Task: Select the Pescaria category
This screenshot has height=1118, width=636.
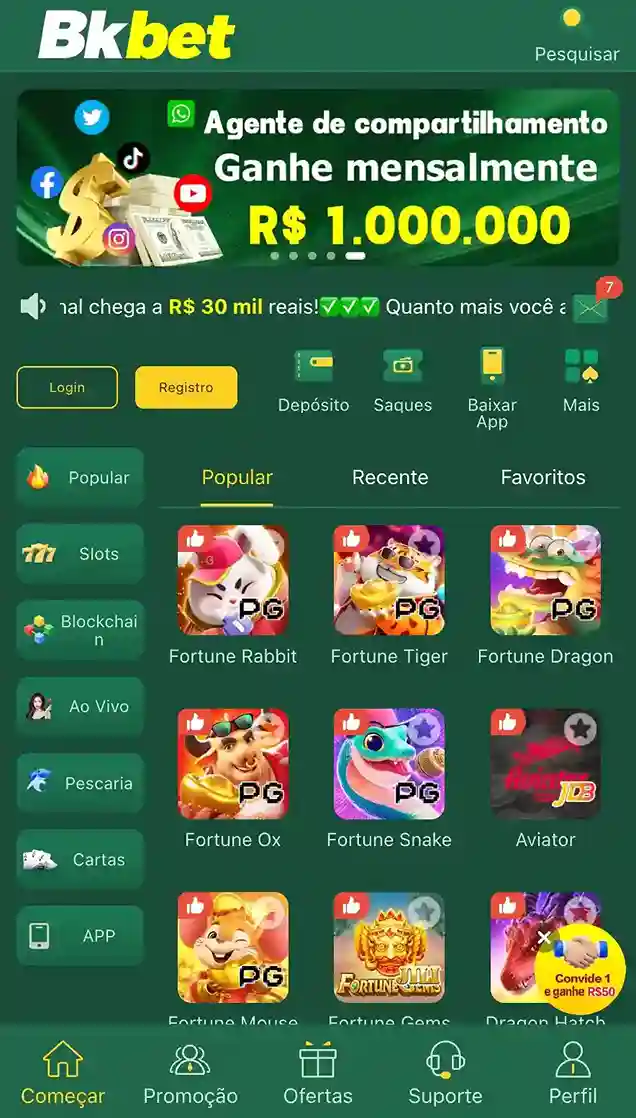Action: click(80, 783)
